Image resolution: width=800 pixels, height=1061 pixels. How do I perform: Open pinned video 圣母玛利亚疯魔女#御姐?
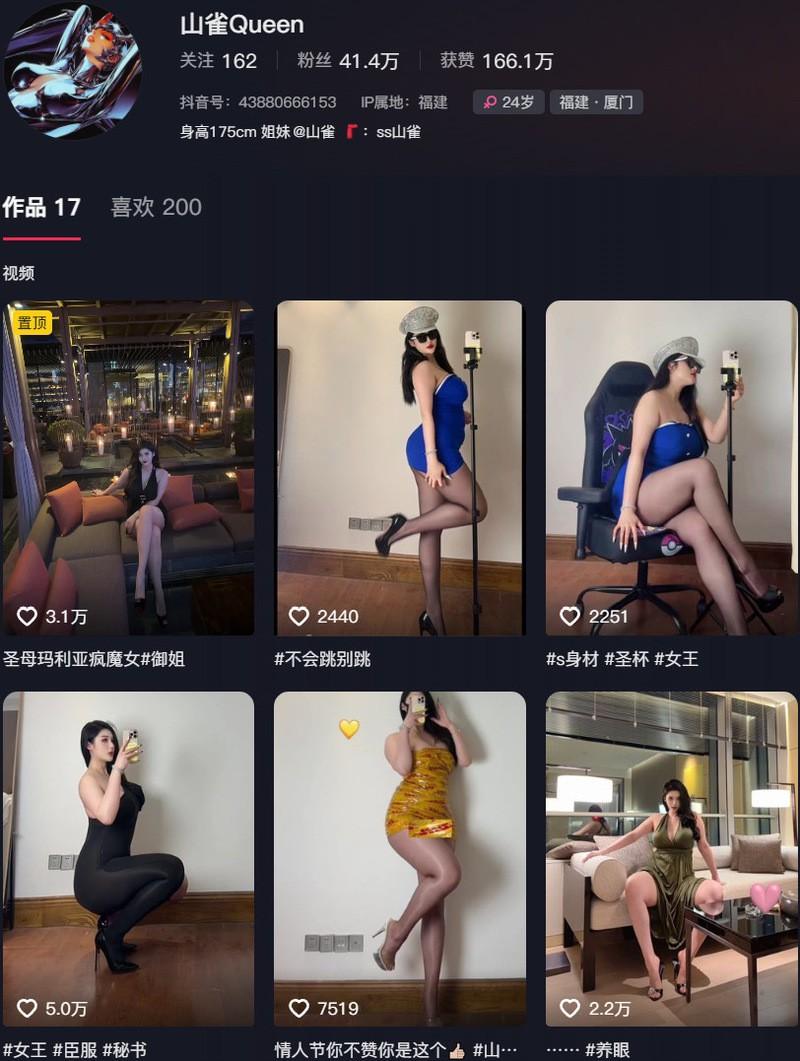coord(128,468)
